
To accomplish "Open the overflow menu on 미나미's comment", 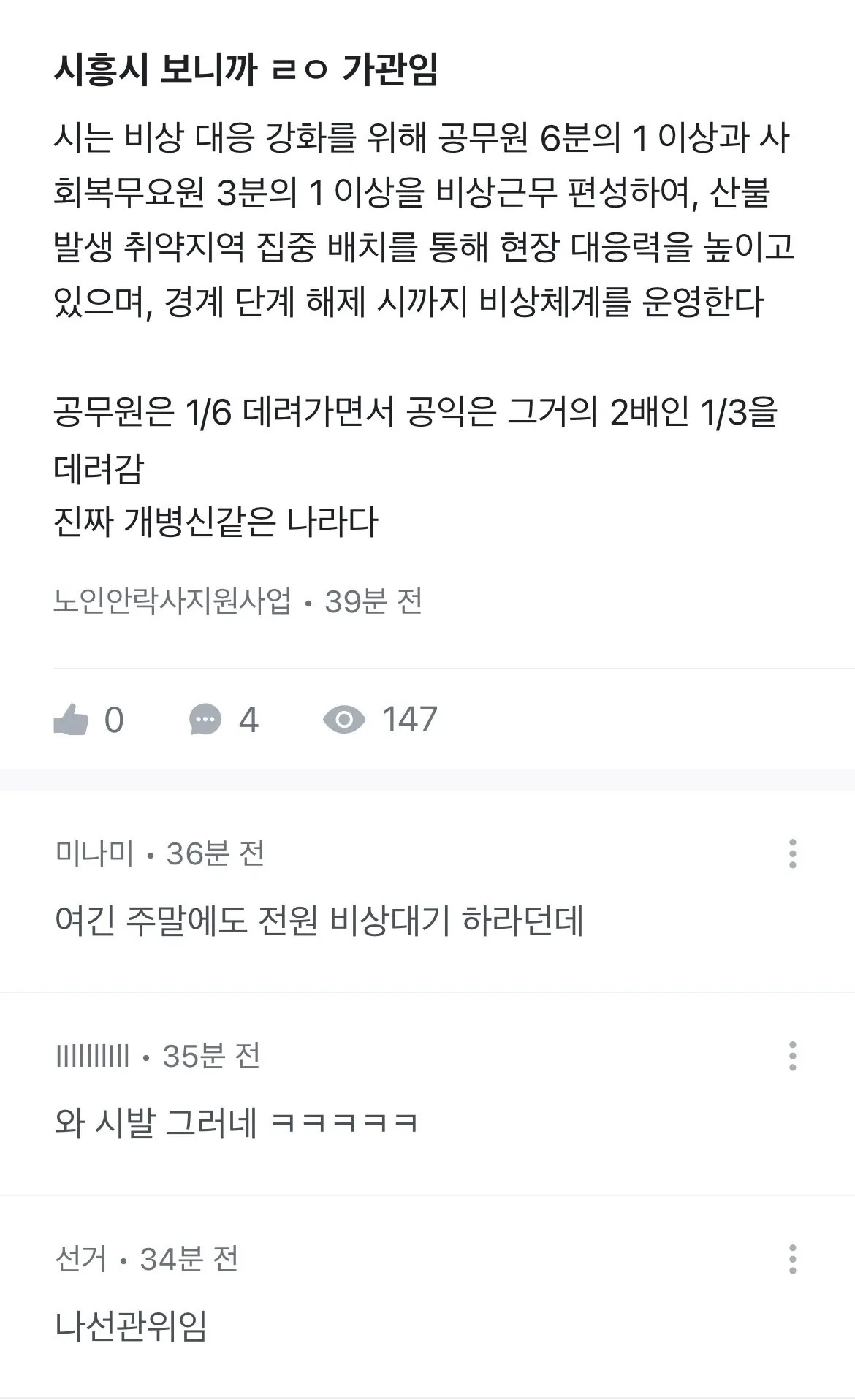I will click(x=793, y=853).
